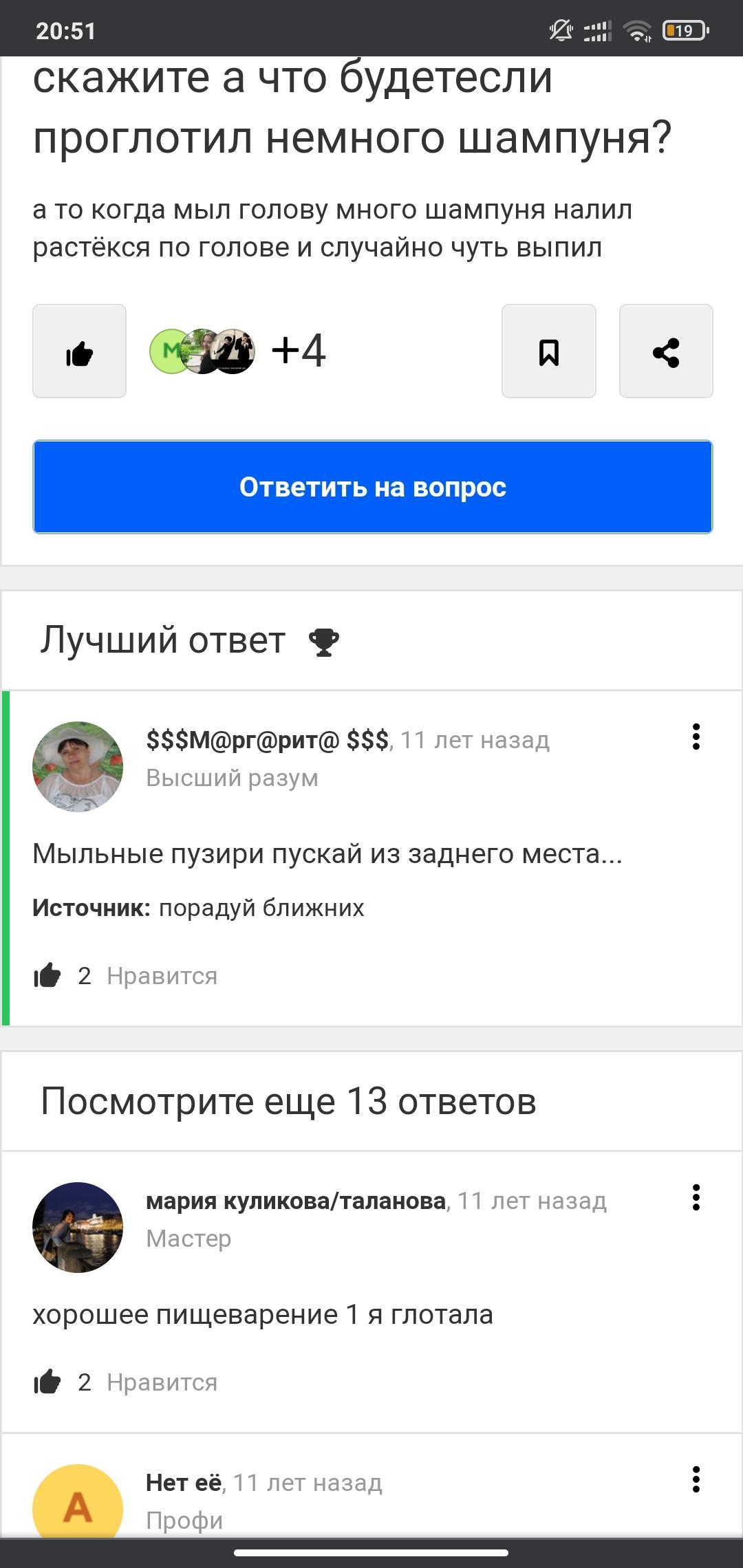Like the answer "хорошее пищеварение 1 я глотала"
Viewport: 743px width, 1568px height.
(x=47, y=1382)
